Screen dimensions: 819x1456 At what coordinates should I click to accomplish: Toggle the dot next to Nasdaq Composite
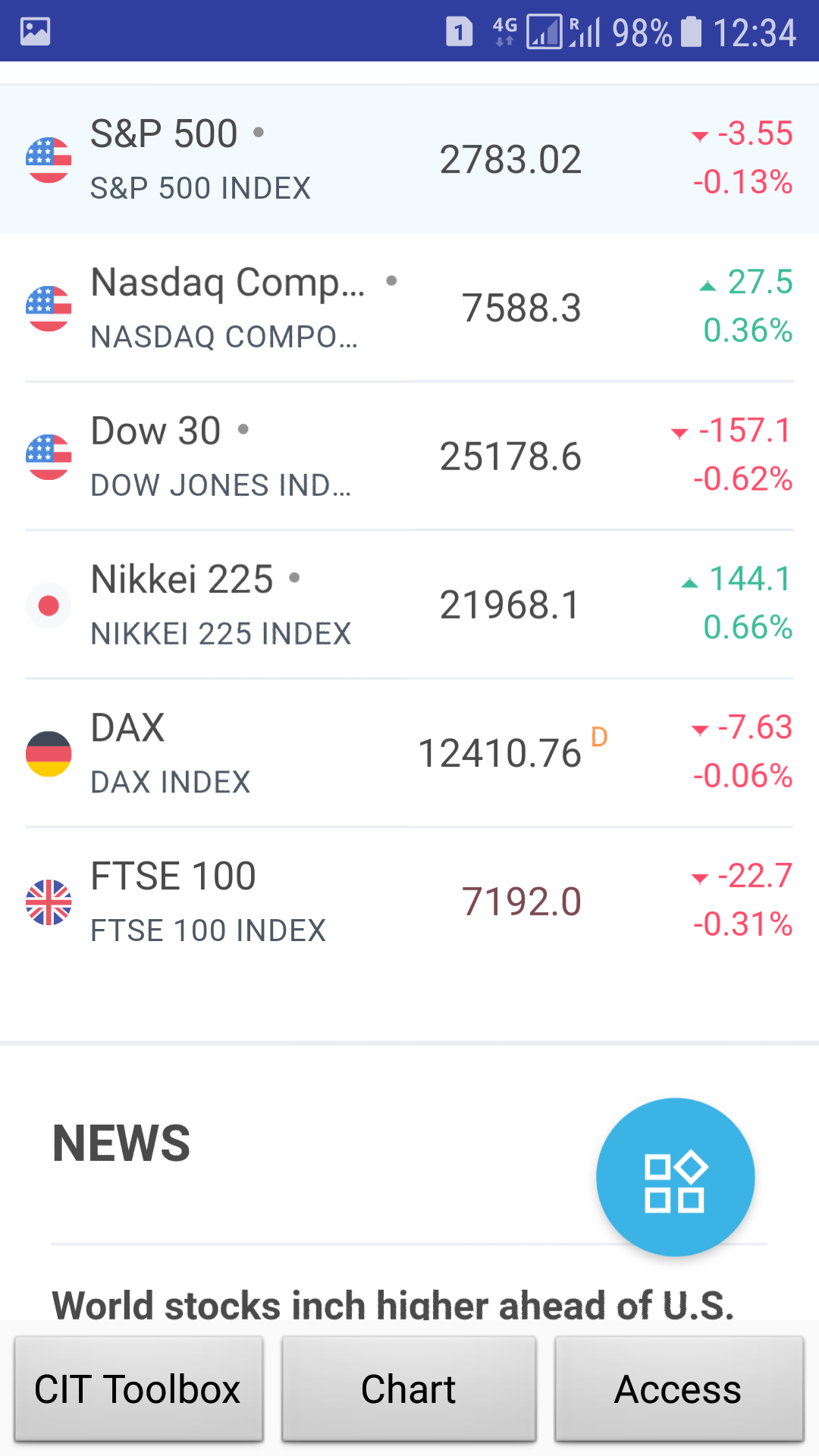click(x=392, y=281)
